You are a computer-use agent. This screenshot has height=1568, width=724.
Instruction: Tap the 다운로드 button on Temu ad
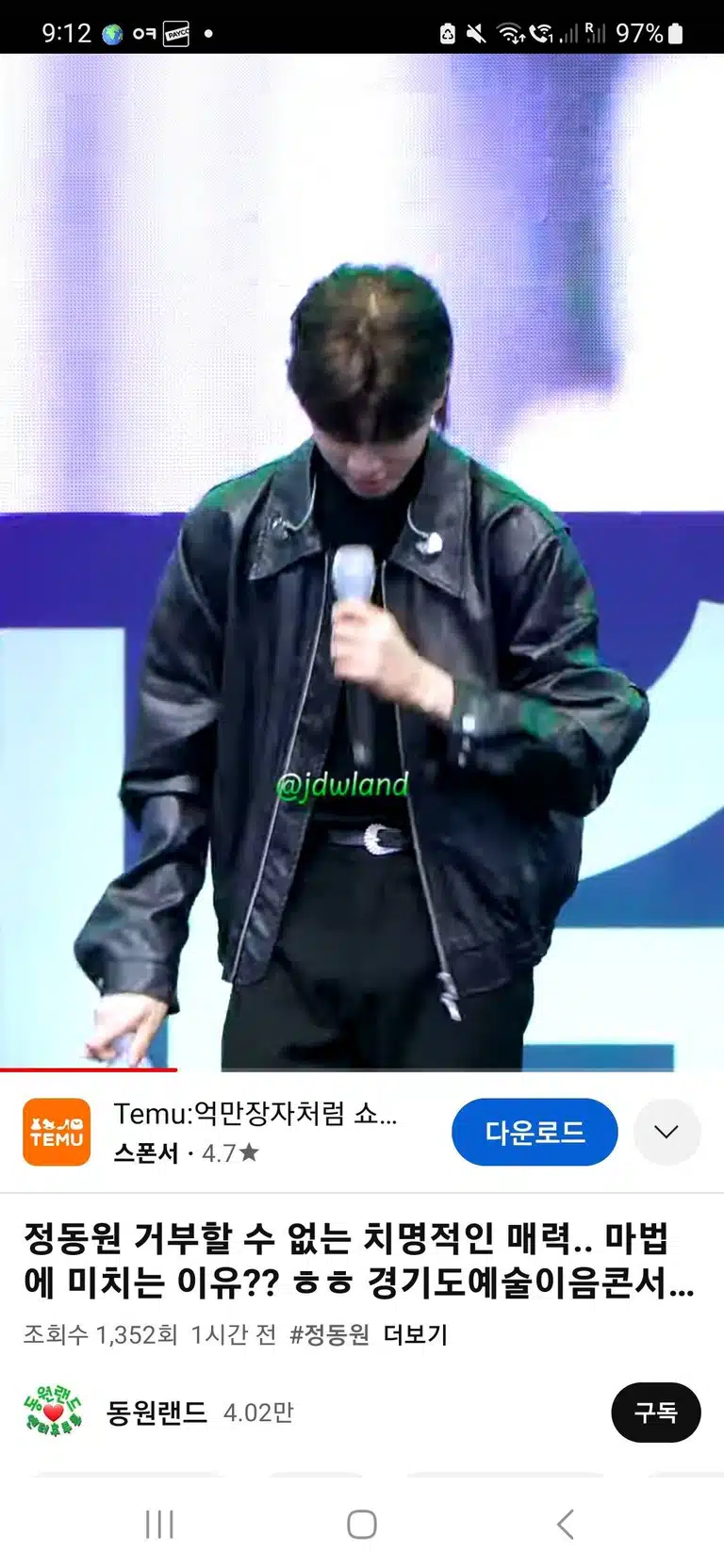(x=535, y=1132)
